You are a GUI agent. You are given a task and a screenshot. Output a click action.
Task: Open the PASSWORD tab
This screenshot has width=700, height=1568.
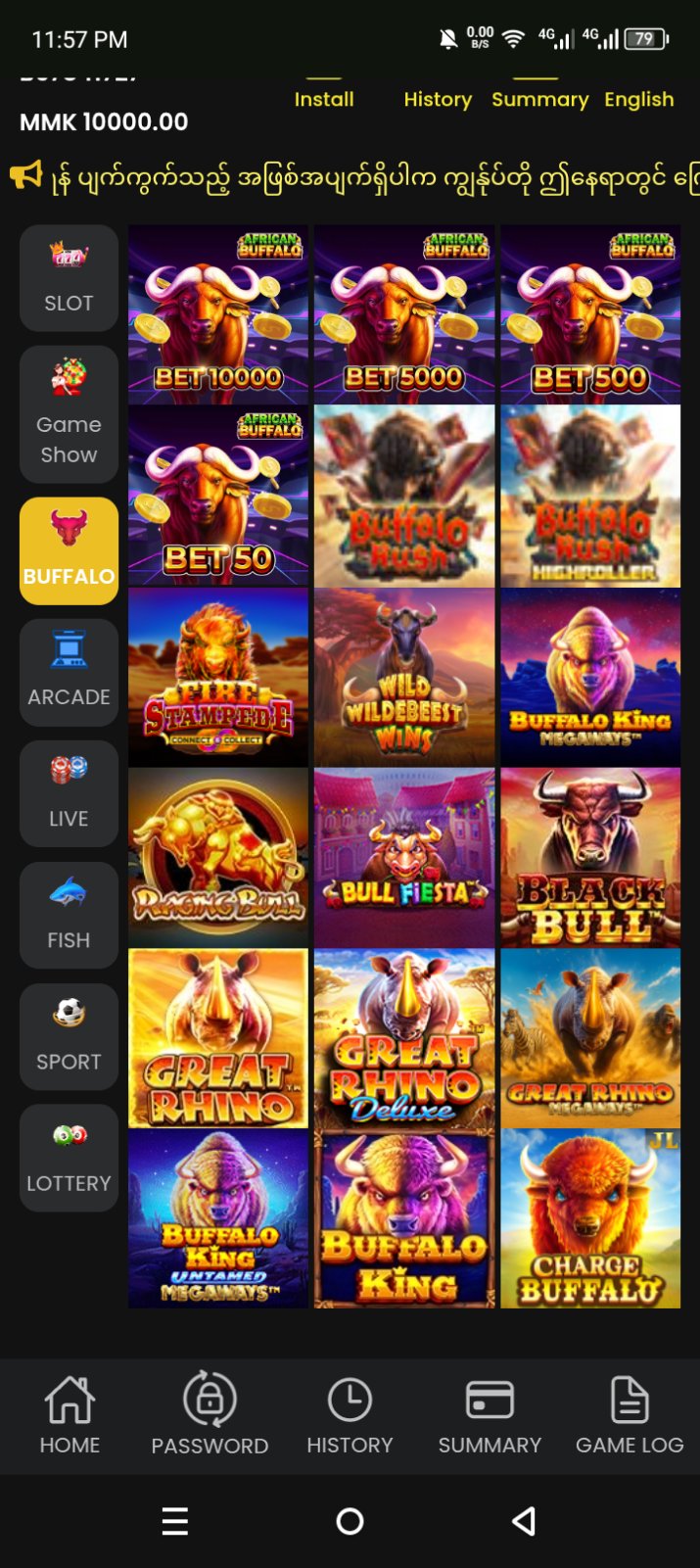click(210, 1414)
